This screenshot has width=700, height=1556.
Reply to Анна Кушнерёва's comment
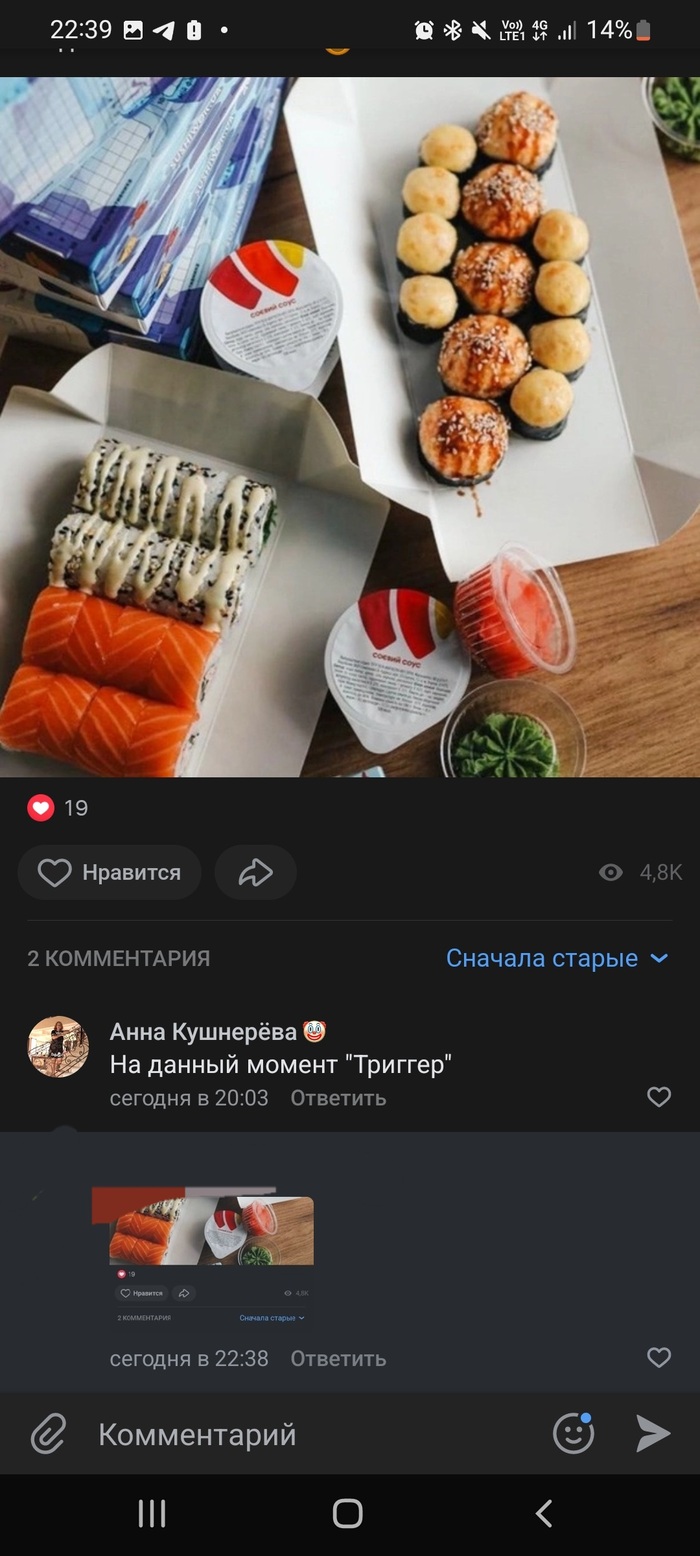click(337, 1098)
